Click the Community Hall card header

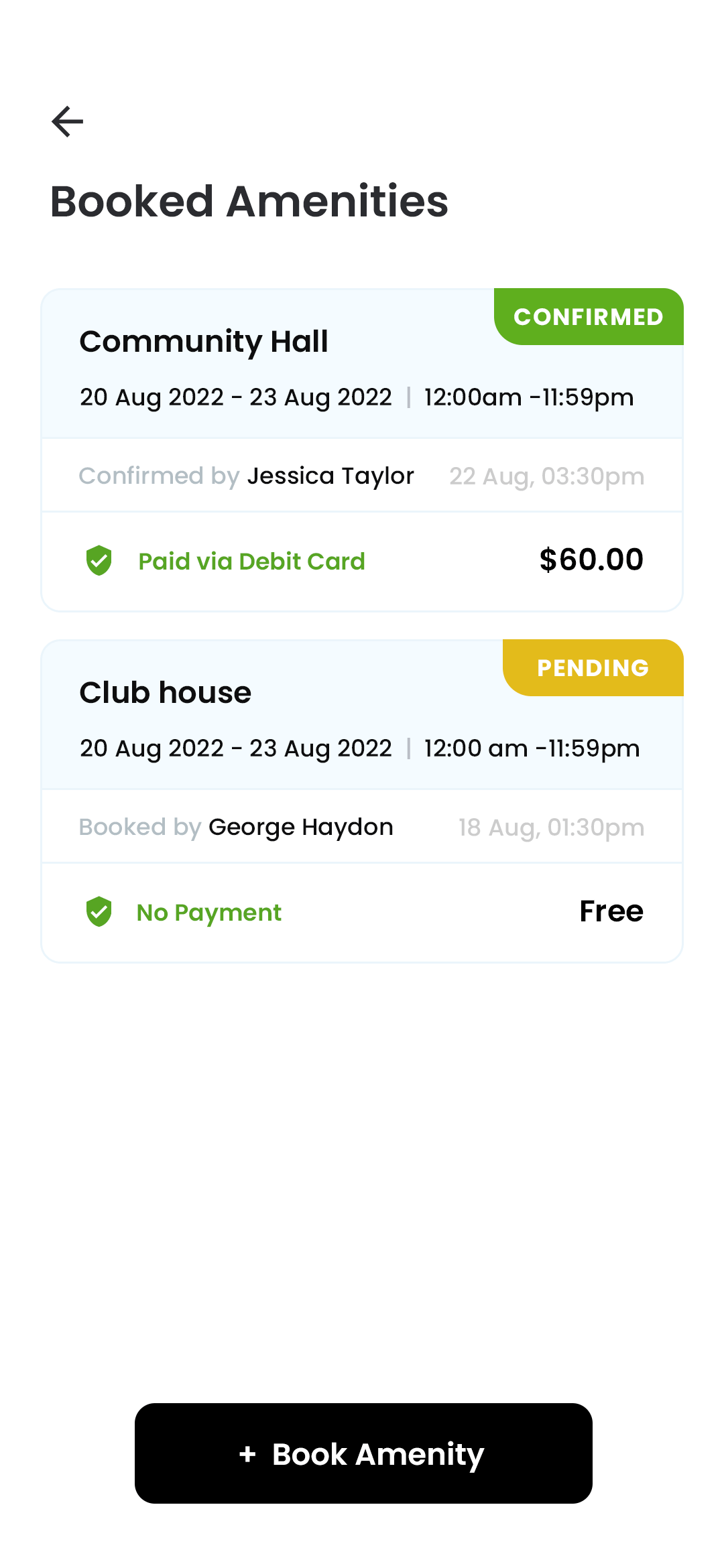203,342
